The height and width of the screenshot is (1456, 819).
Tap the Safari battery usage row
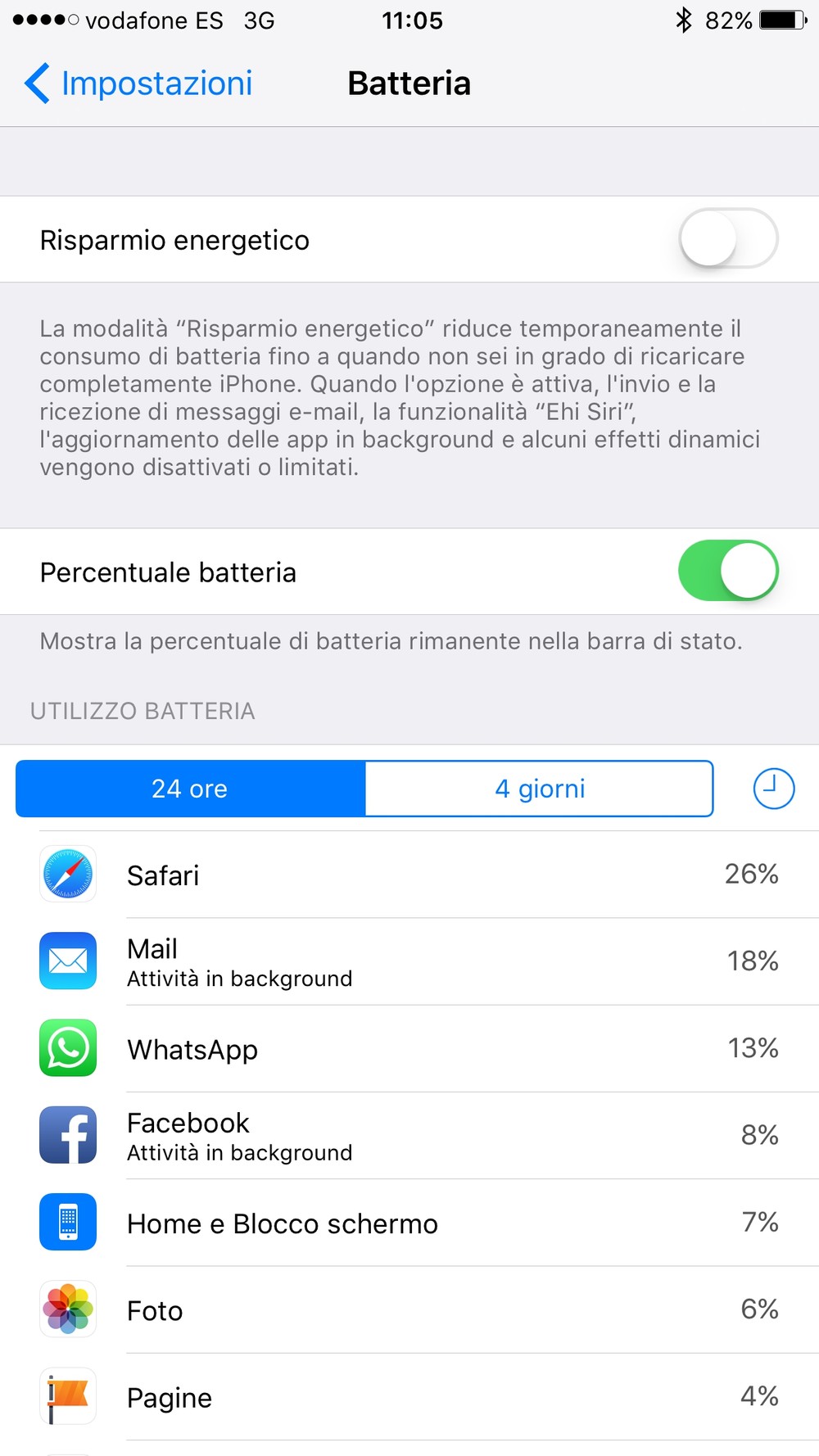pyautogui.click(x=409, y=875)
